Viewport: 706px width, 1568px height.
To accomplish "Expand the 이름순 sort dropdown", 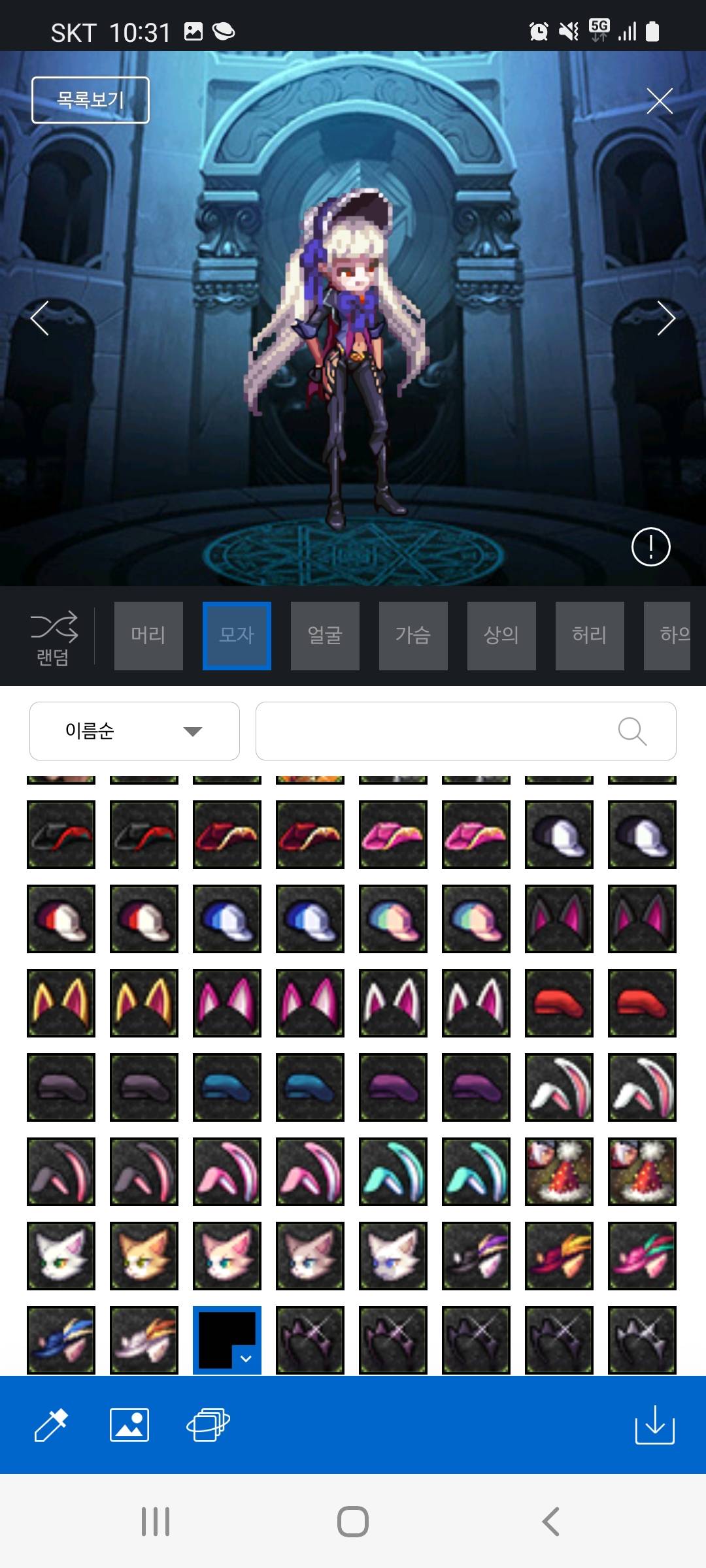I will 134,731.
